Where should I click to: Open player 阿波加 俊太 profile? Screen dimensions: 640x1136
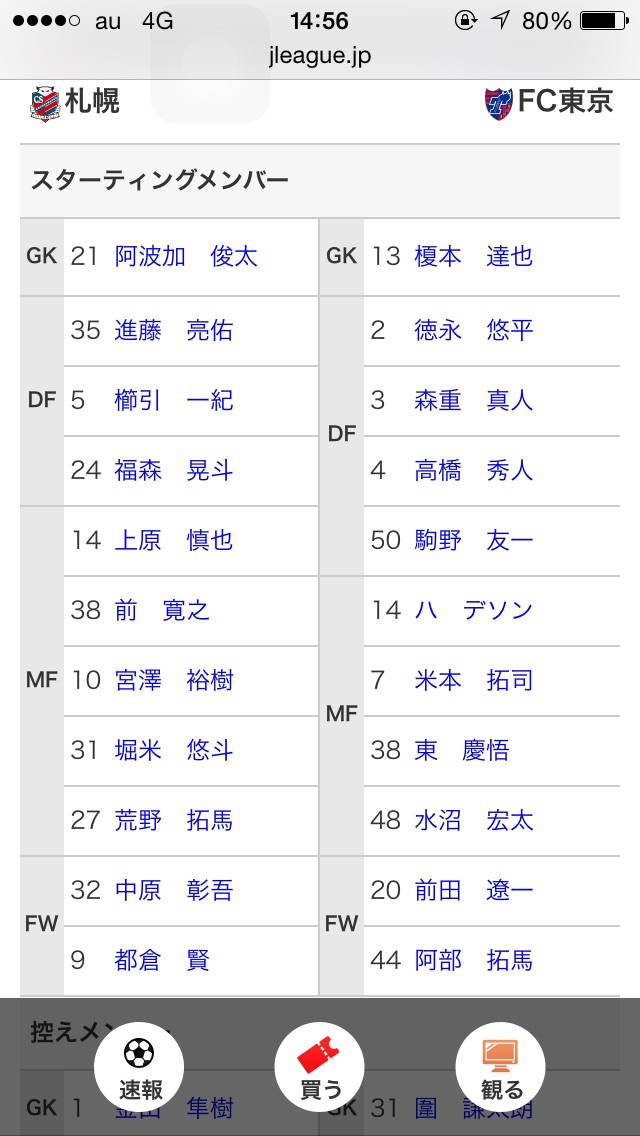click(x=185, y=257)
